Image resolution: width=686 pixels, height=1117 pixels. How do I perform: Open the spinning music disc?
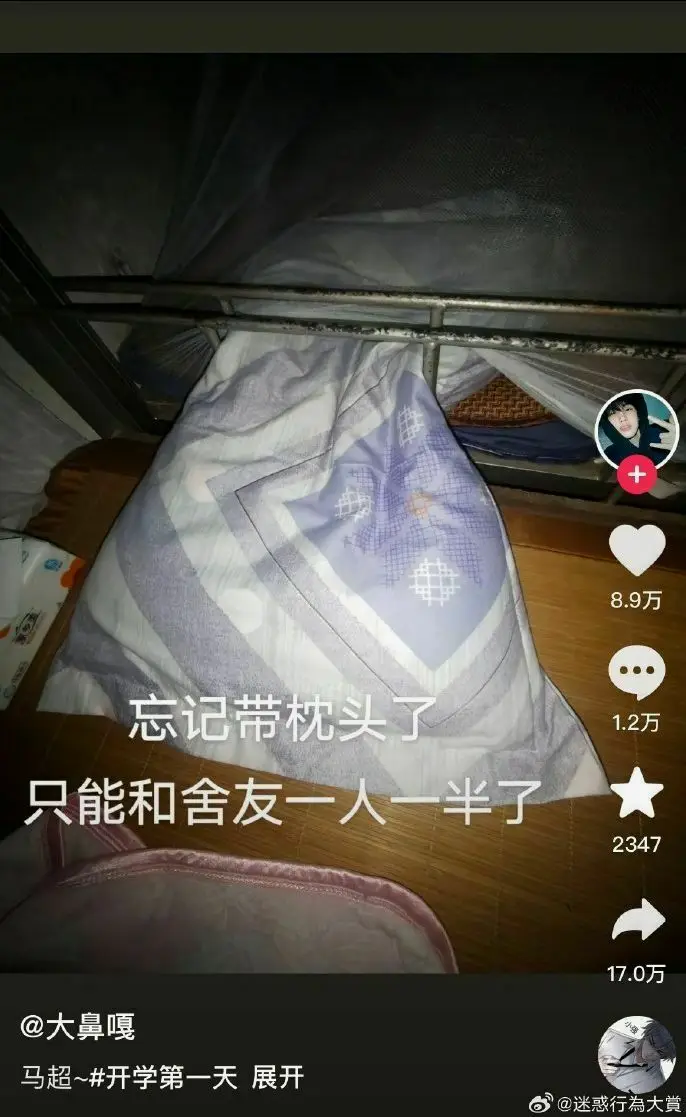click(636, 1053)
